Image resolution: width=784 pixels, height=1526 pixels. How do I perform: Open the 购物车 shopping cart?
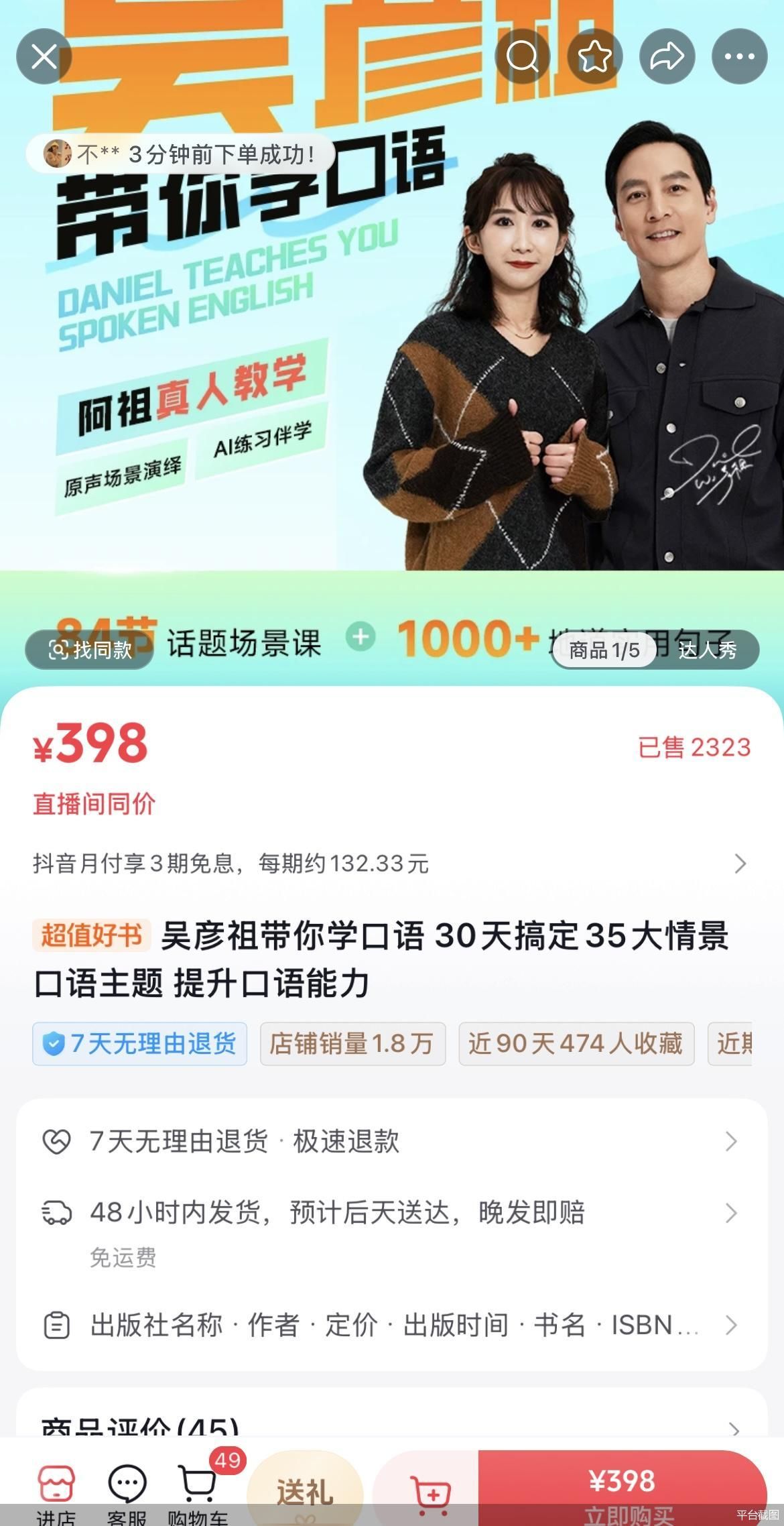(x=199, y=1491)
